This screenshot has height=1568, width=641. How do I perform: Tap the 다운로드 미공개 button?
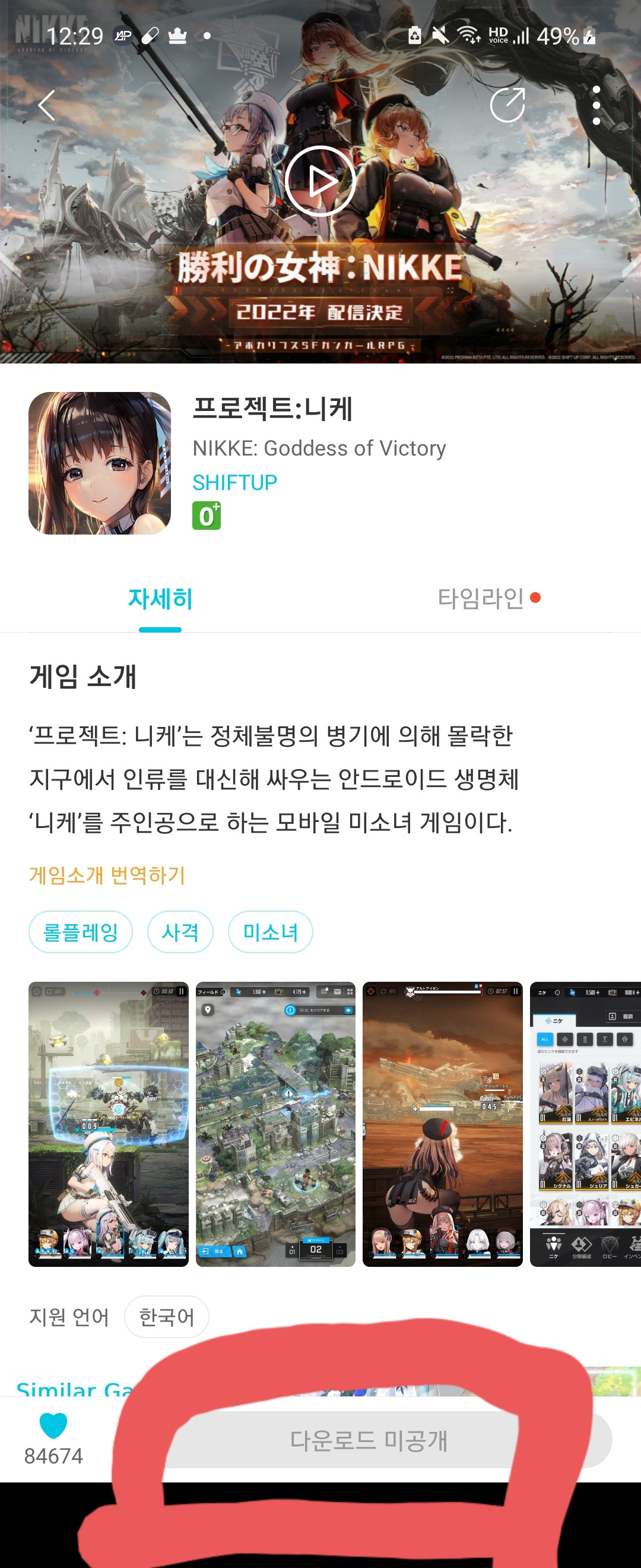click(x=369, y=1440)
